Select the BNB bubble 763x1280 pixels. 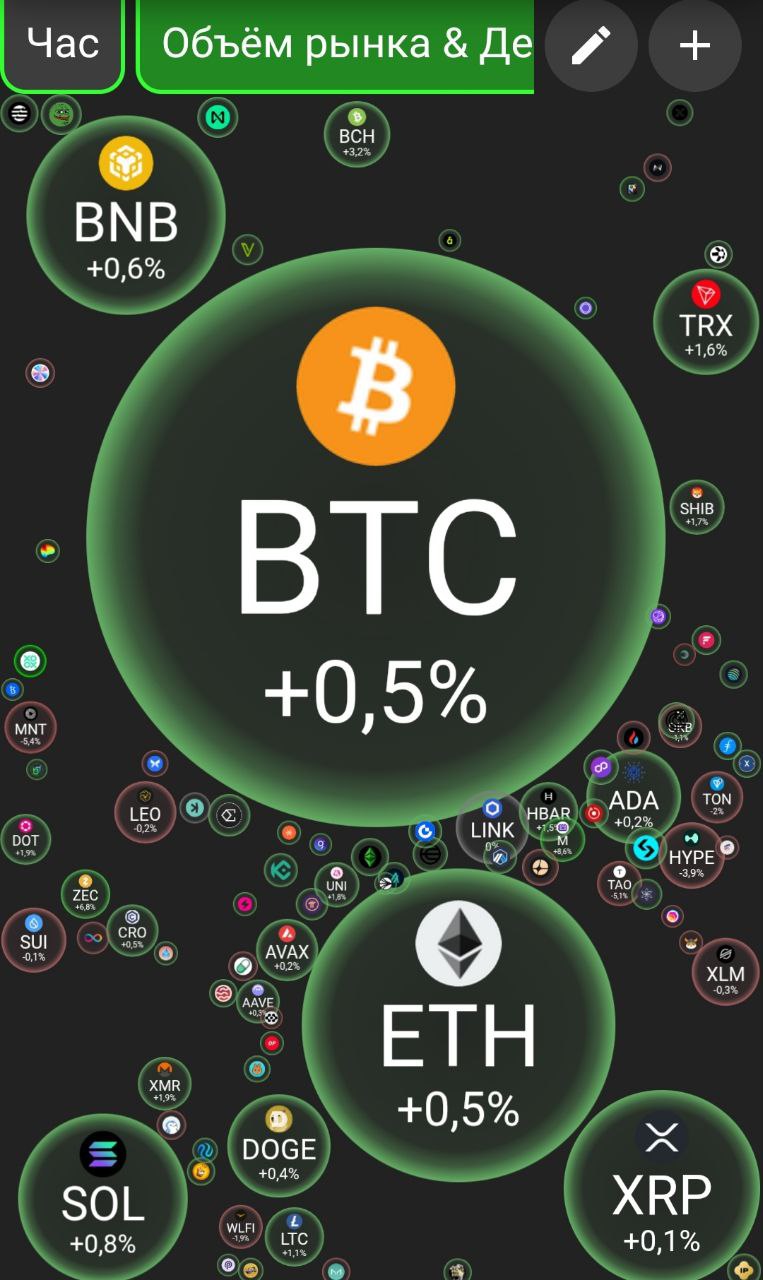pos(126,215)
